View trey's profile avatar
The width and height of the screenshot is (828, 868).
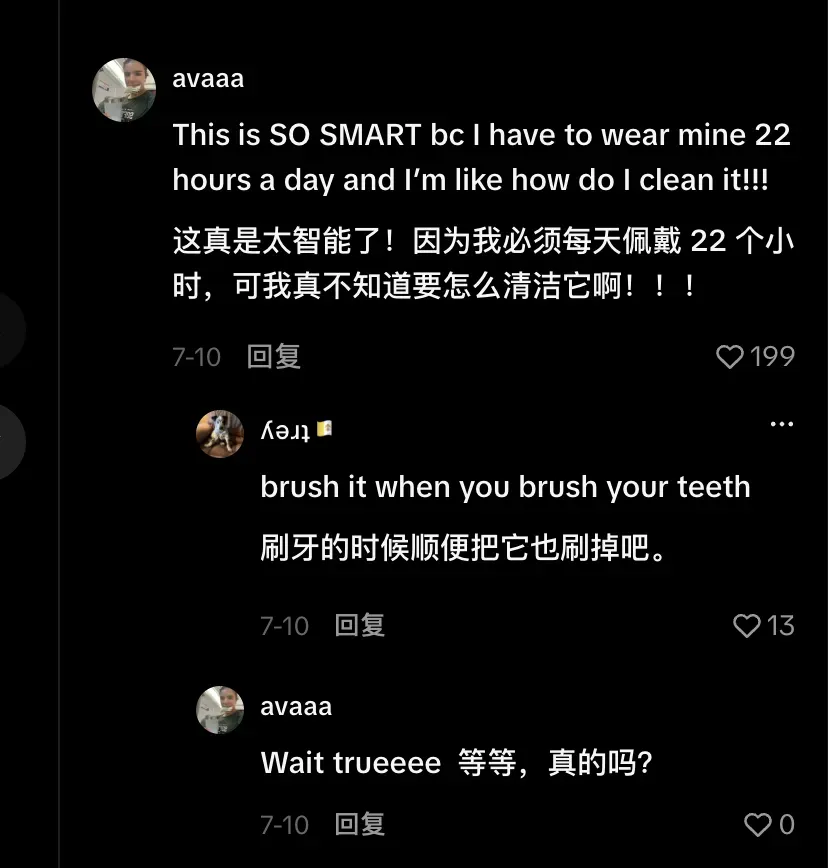(220, 433)
